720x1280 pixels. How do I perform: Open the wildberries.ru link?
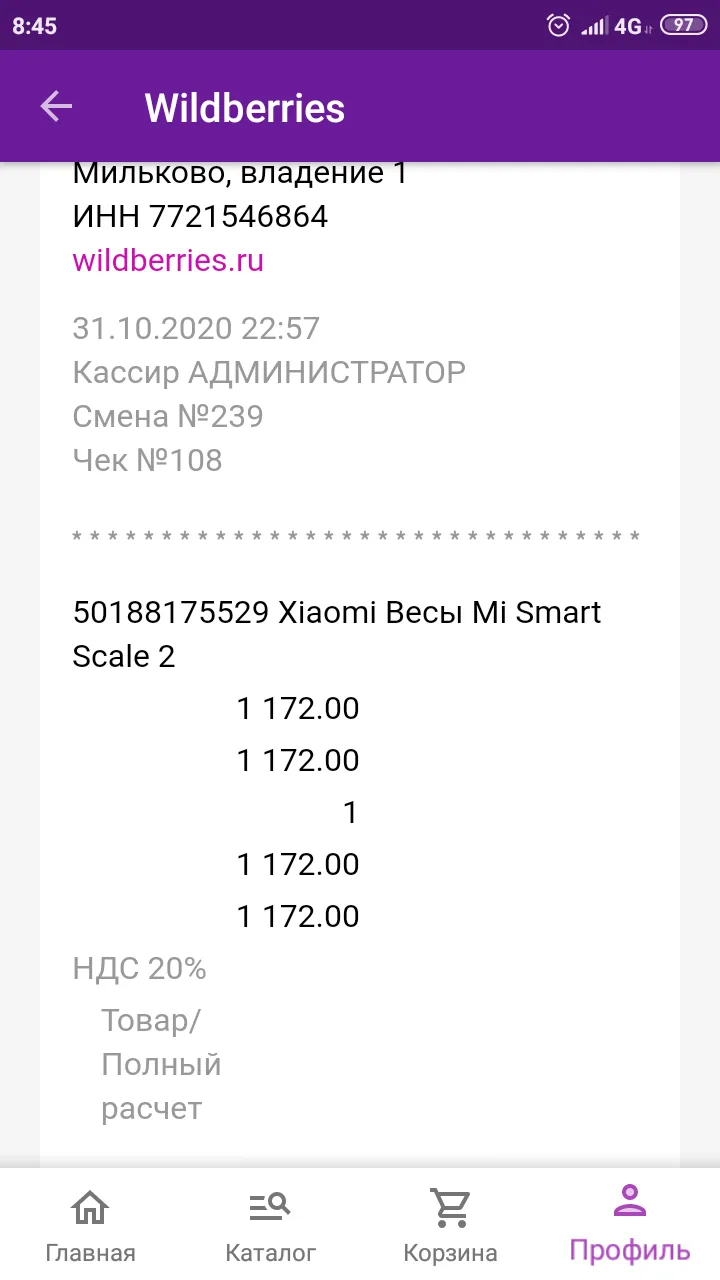[x=168, y=260]
